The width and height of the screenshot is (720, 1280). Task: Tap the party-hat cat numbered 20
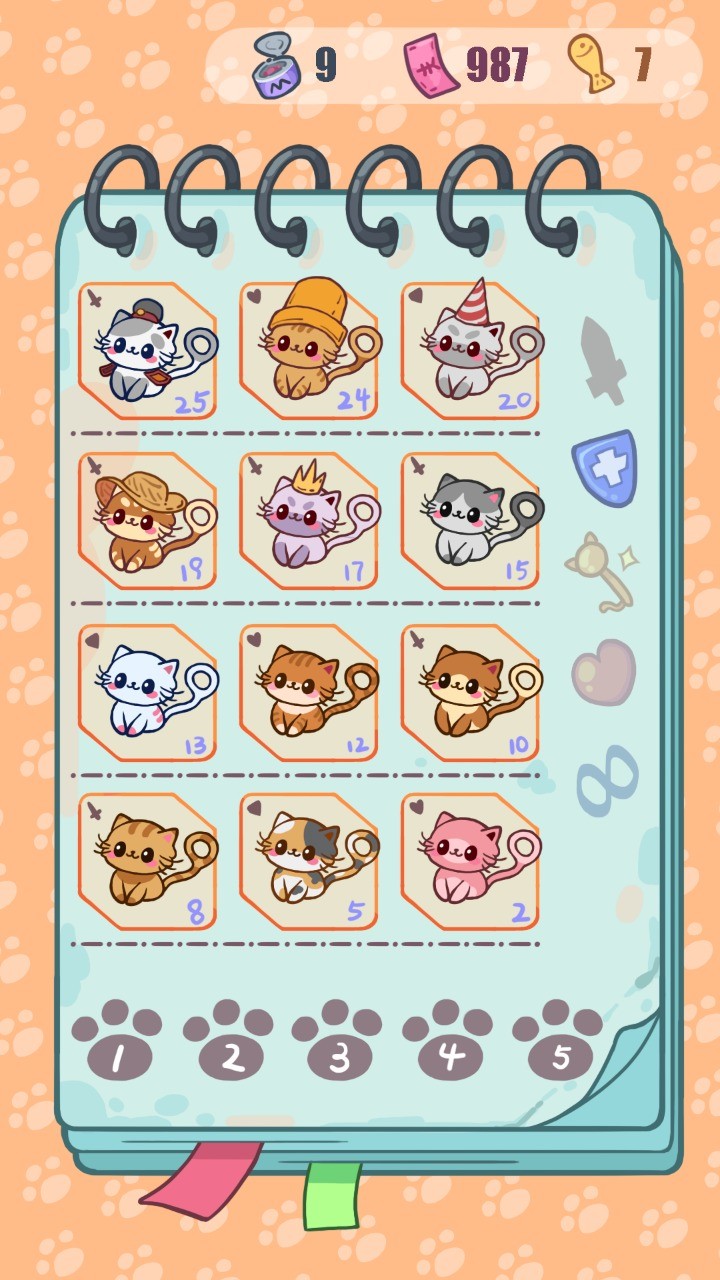tap(470, 350)
